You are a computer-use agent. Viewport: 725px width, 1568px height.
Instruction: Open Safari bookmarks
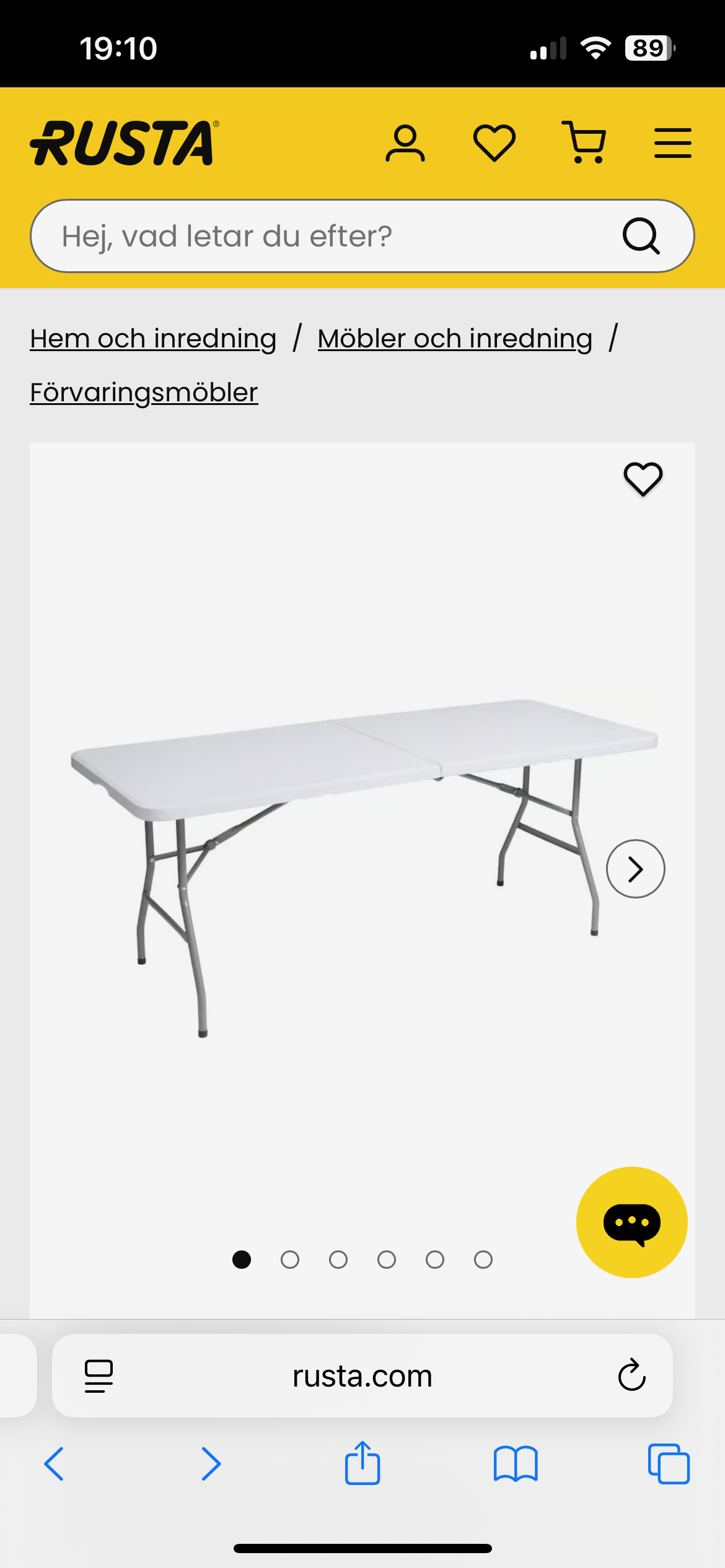click(x=516, y=1464)
